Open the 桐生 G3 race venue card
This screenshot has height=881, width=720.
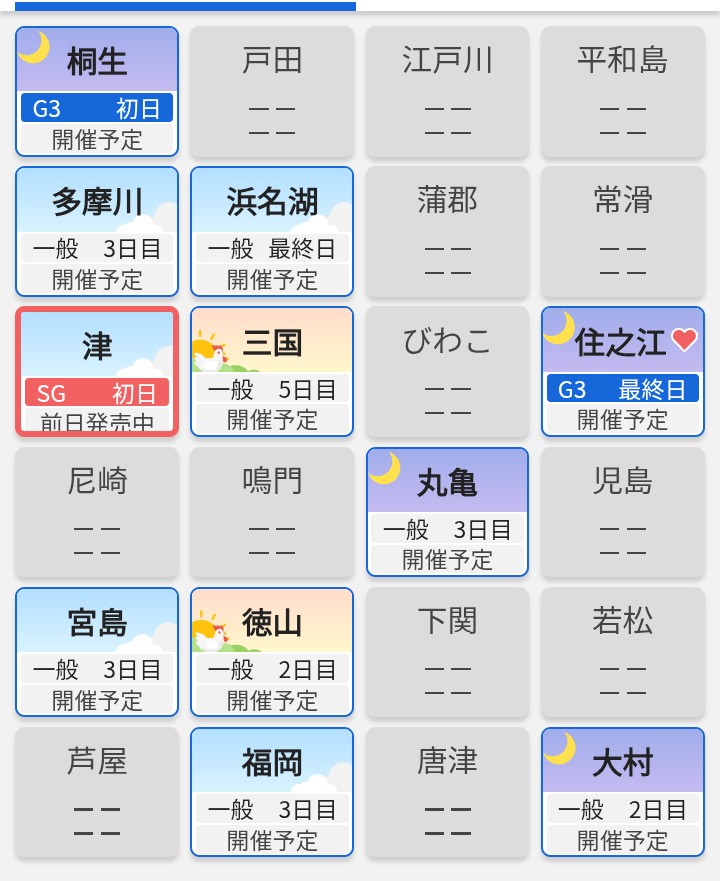(97, 92)
